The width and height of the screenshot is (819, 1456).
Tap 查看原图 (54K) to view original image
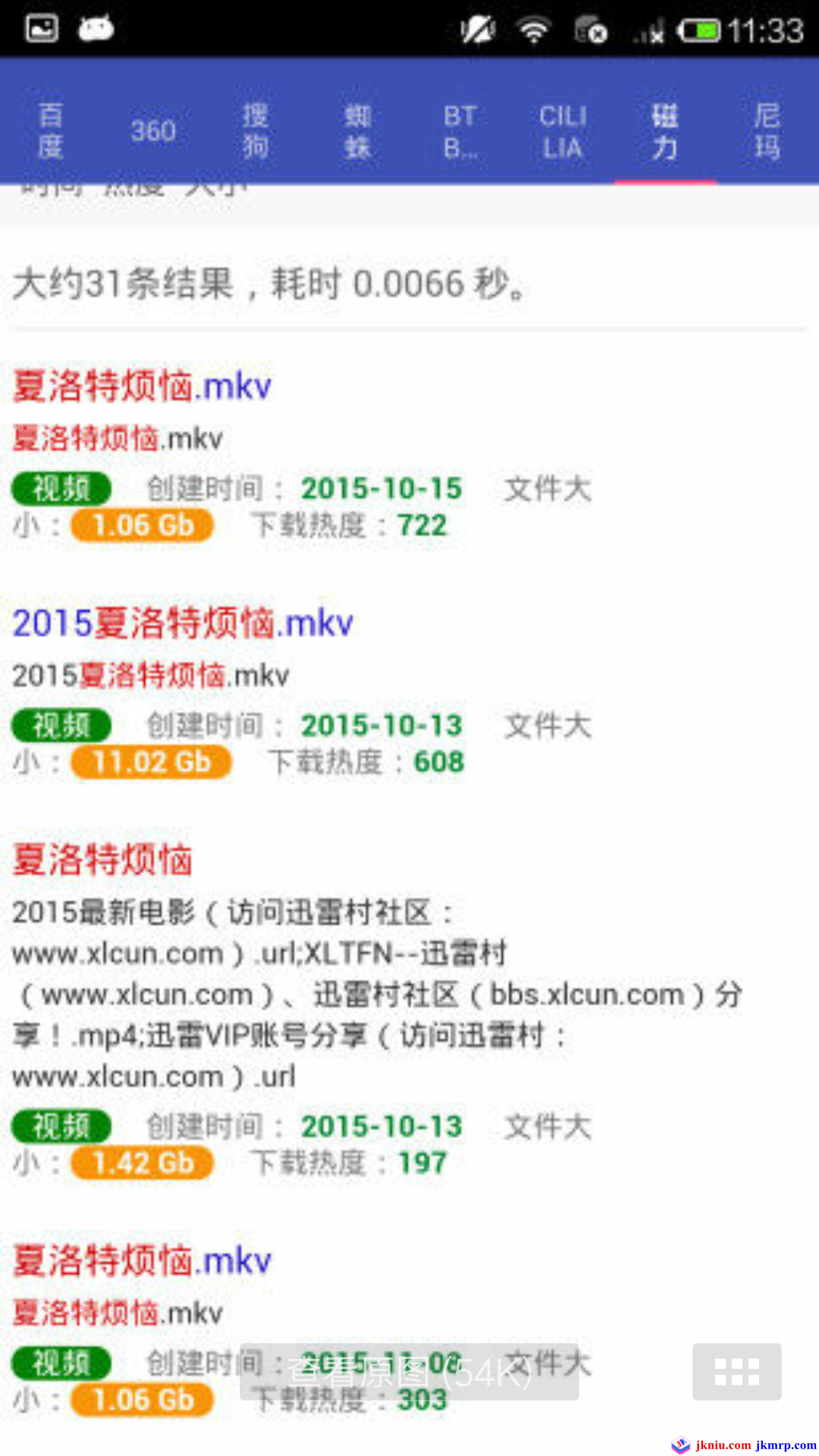[x=409, y=1372]
